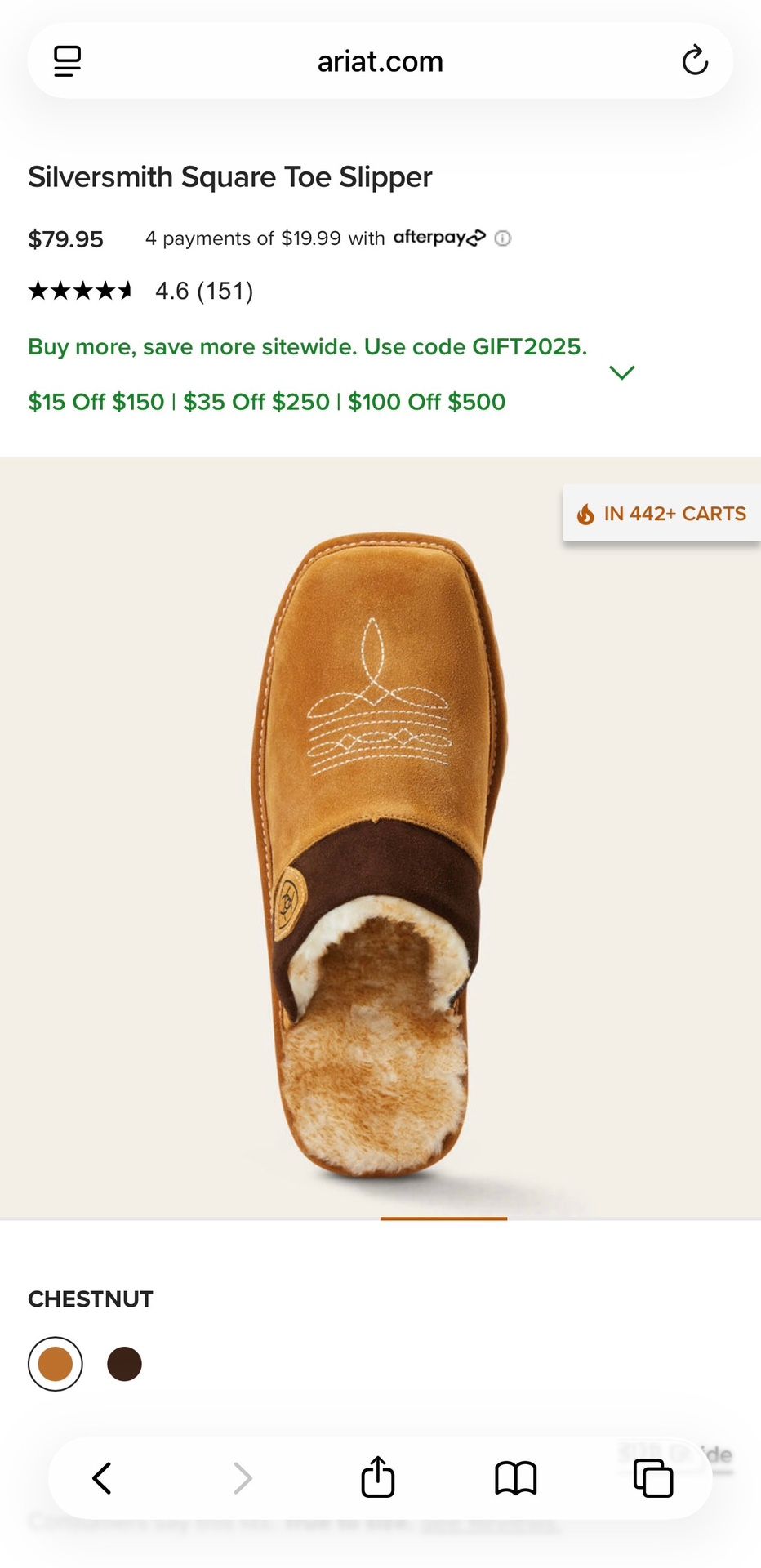The image size is (761, 1568).
Task: Tap the Afterpay info icon
Action: tap(504, 238)
